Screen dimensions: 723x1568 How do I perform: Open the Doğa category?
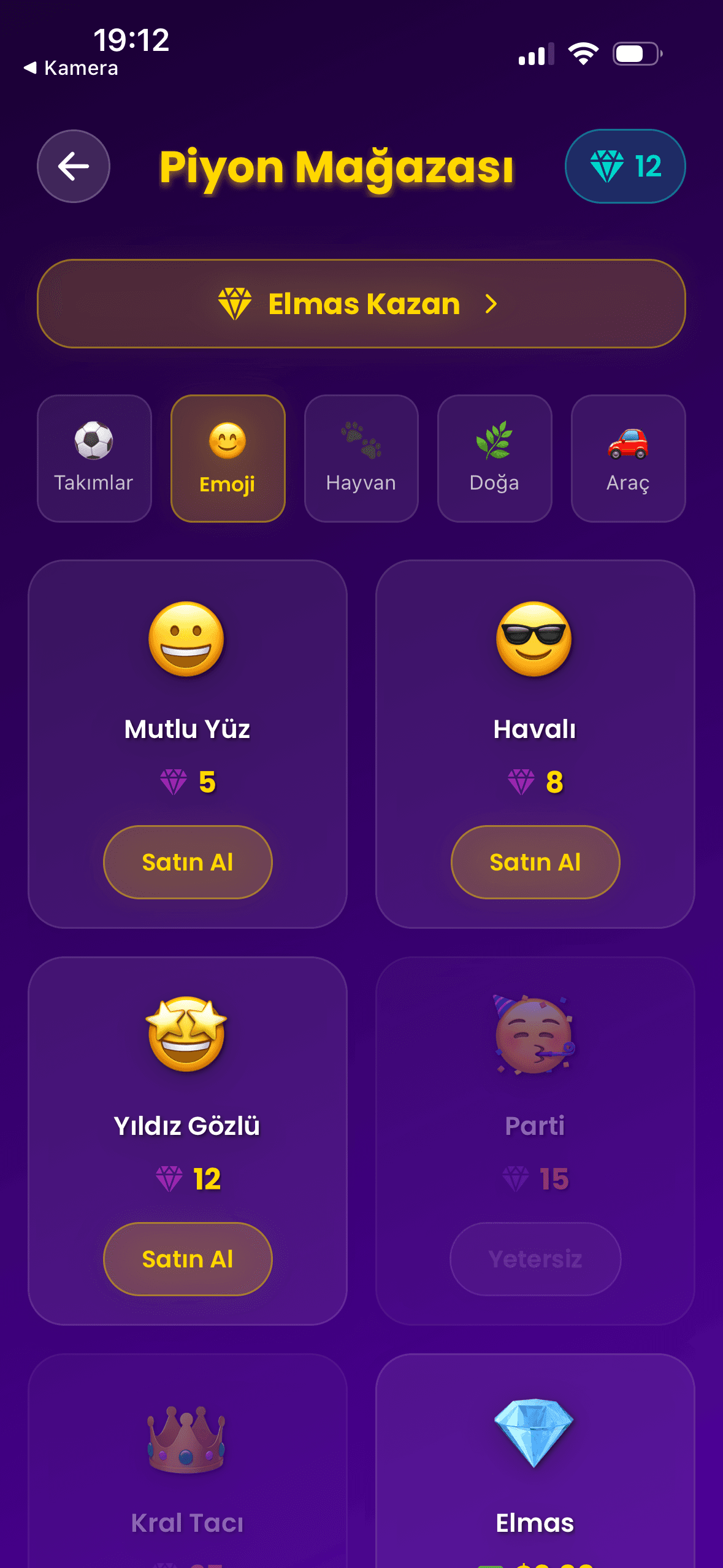pos(494,458)
